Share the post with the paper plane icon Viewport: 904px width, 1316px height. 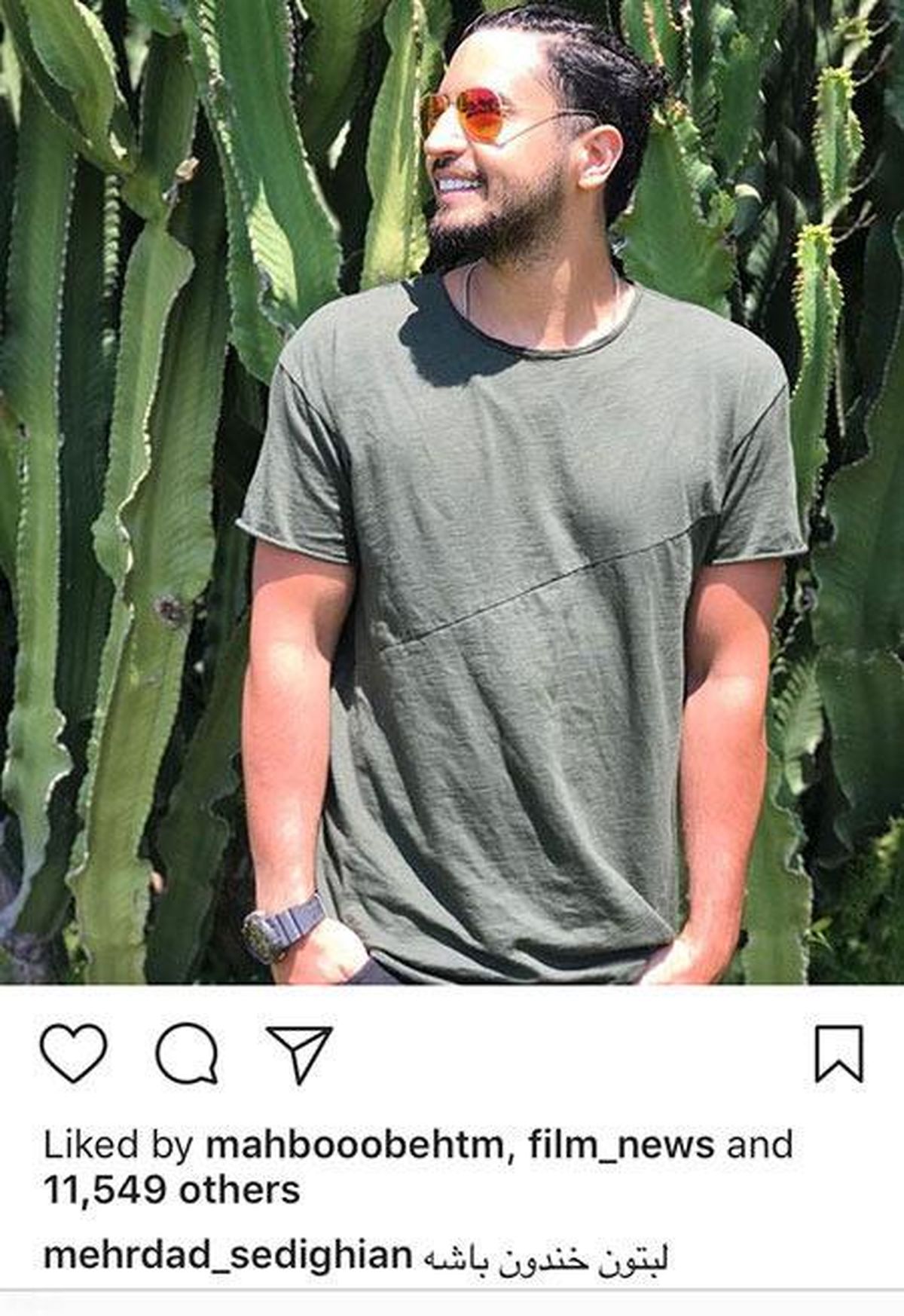pyautogui.click(x=300, y=1053)
